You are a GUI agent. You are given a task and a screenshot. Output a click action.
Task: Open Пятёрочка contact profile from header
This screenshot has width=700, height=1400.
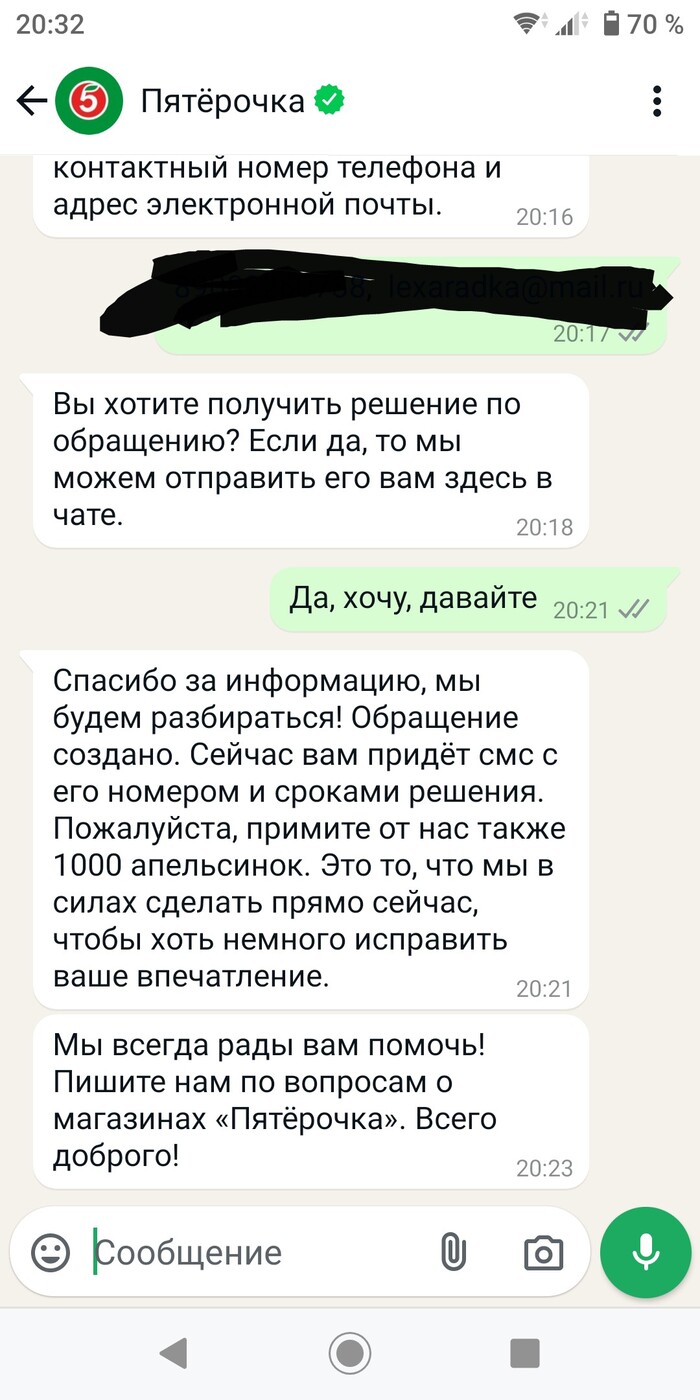[x=222, y=101]
